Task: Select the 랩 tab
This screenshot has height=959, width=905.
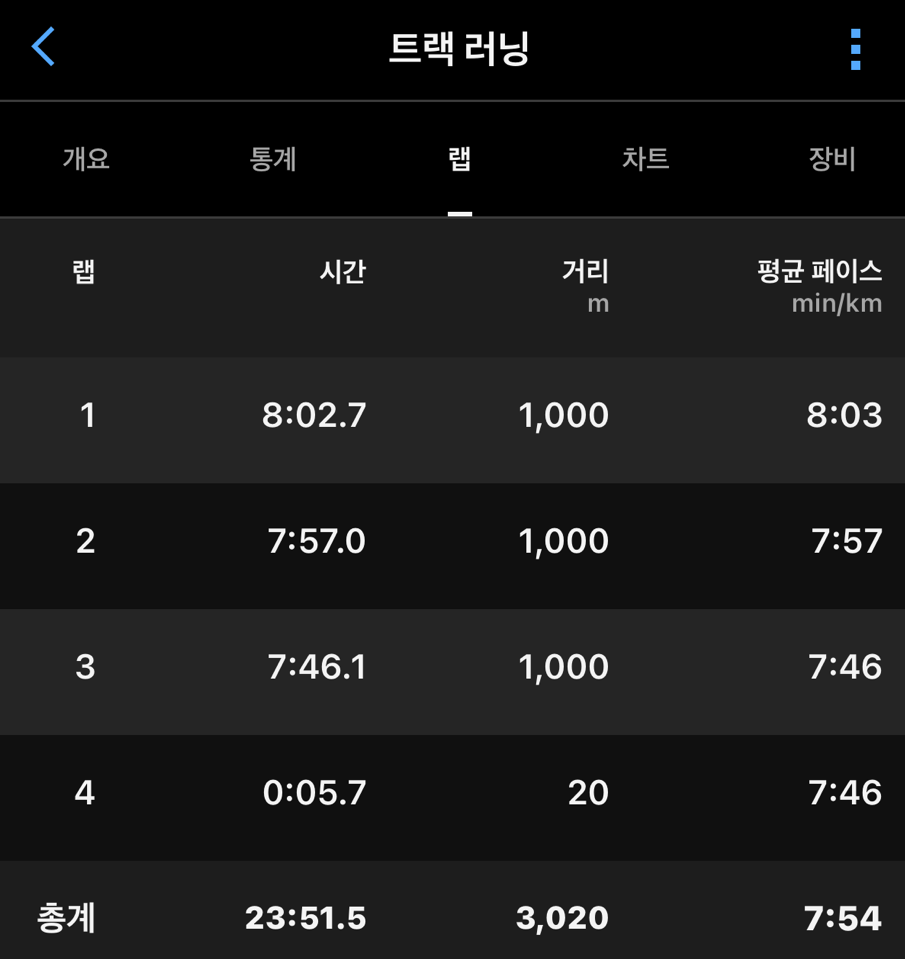Action: (x=459, y=159)
